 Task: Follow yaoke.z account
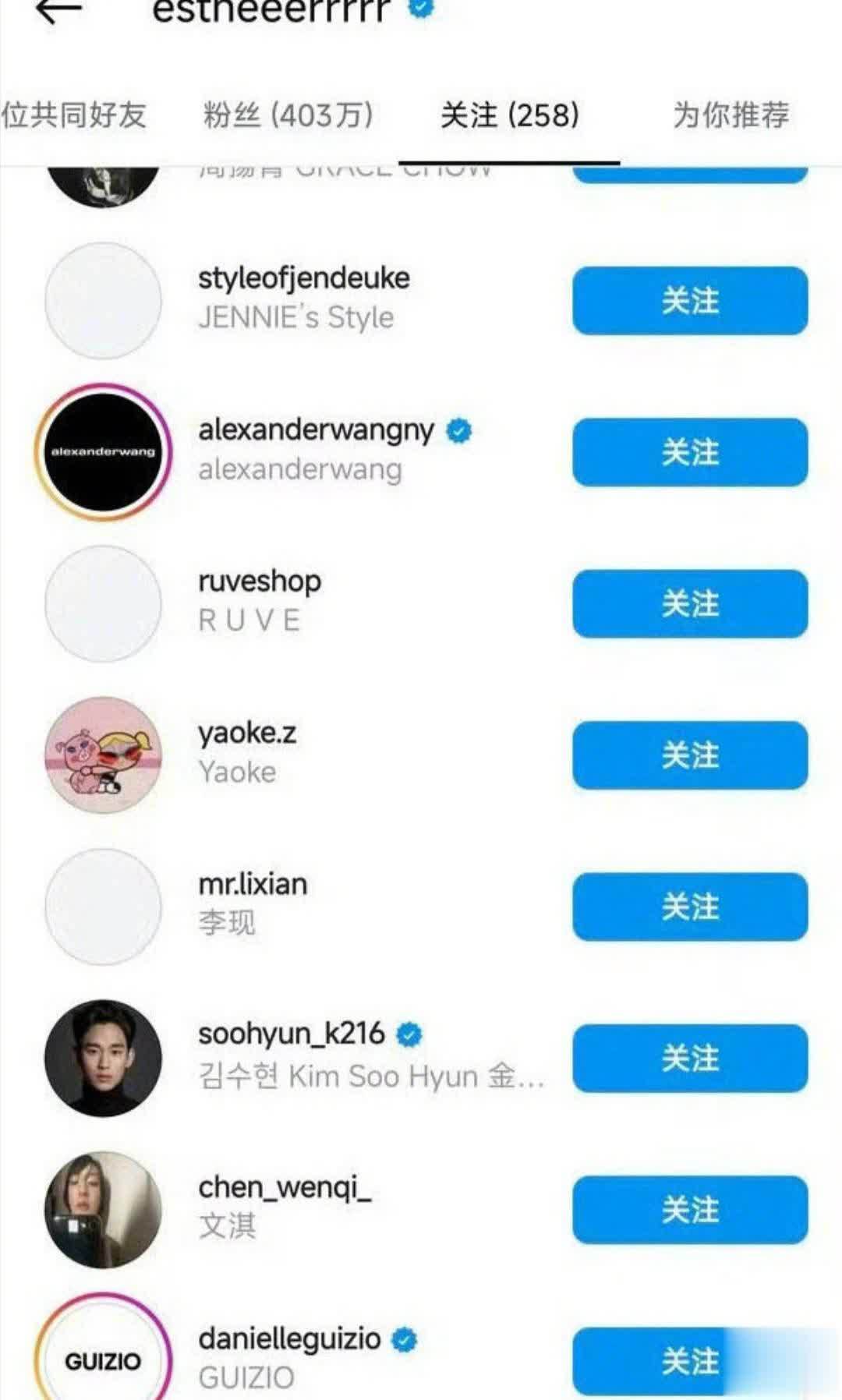point(689,755)
